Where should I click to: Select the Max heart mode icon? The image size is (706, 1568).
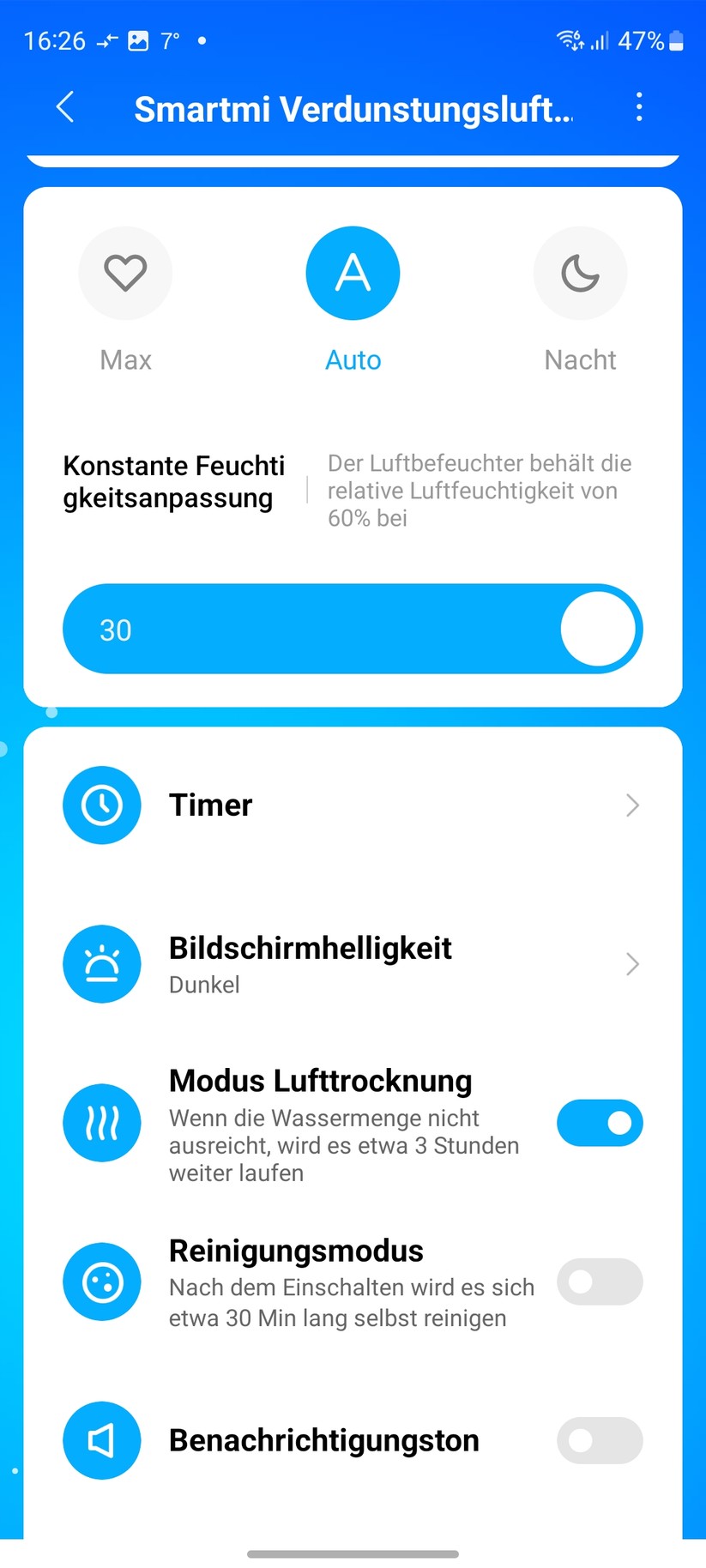125,273
